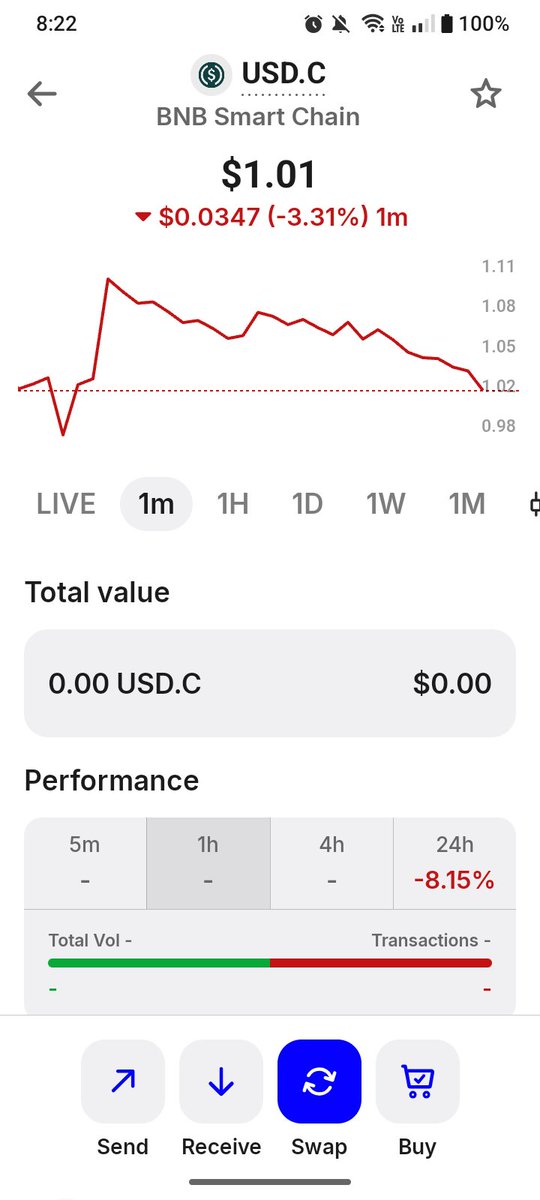Select the 1H chart interval
This screenshot has height=1200, width=540.
[x=232, y=503]
